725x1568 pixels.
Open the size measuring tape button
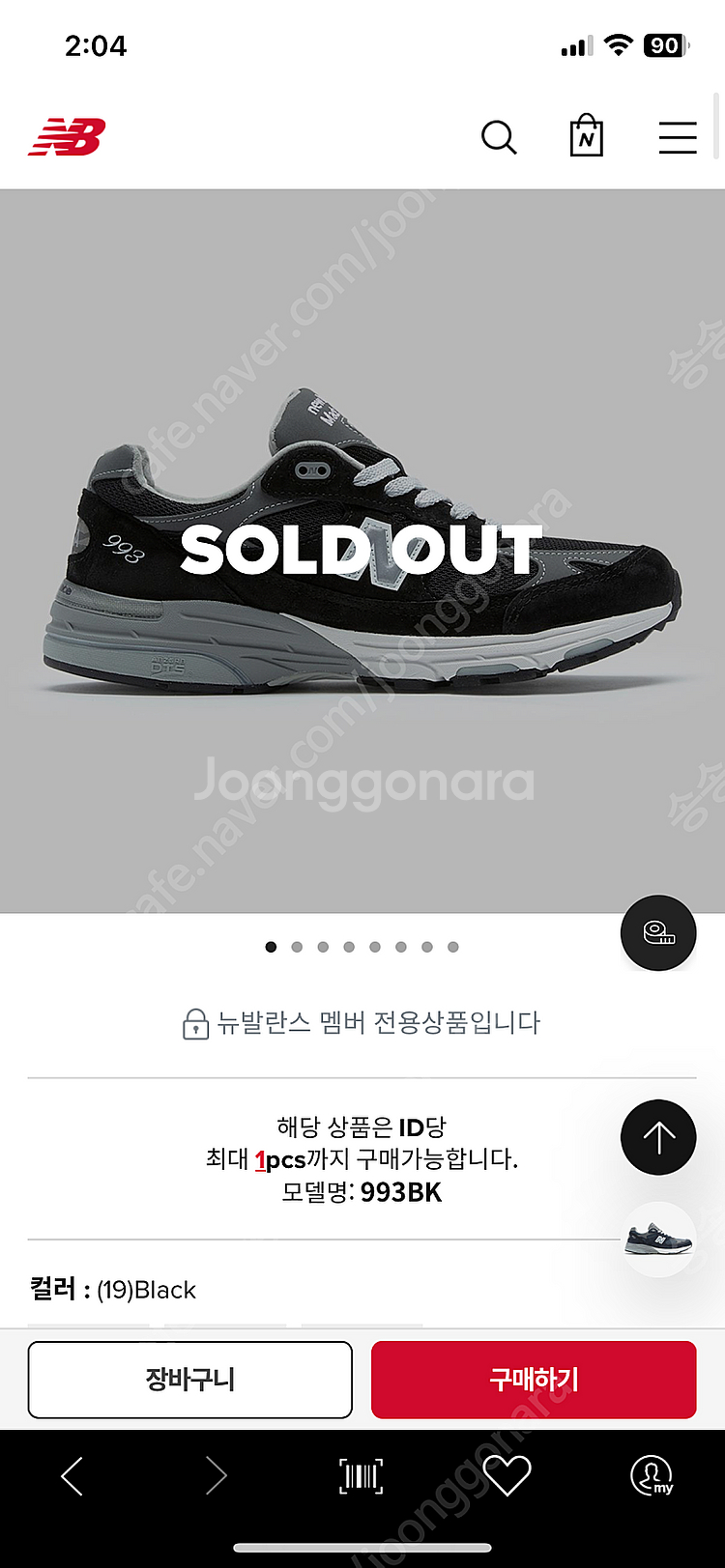click(x=658, y=933)
